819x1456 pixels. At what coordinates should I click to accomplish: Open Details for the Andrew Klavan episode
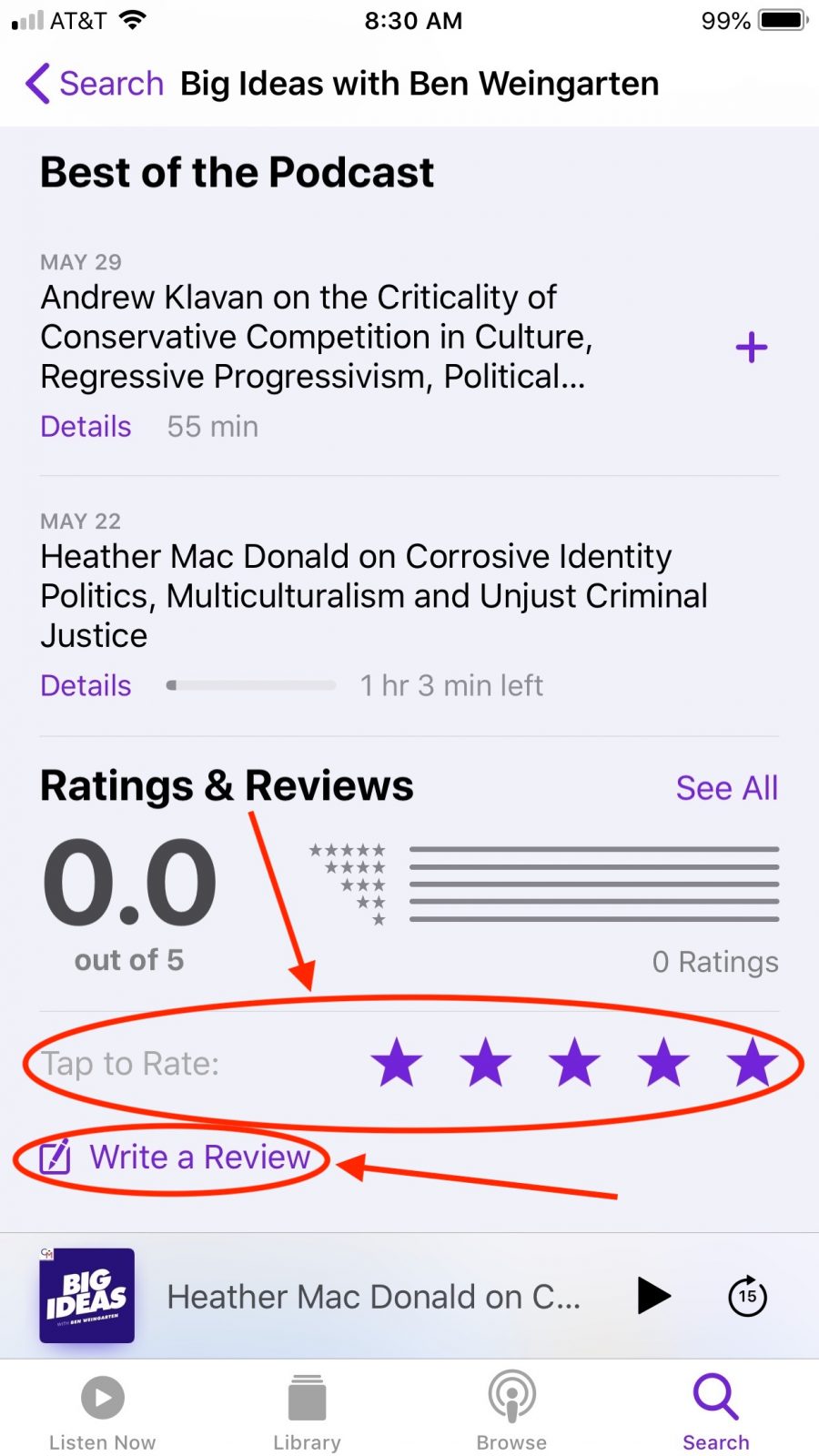86,426
